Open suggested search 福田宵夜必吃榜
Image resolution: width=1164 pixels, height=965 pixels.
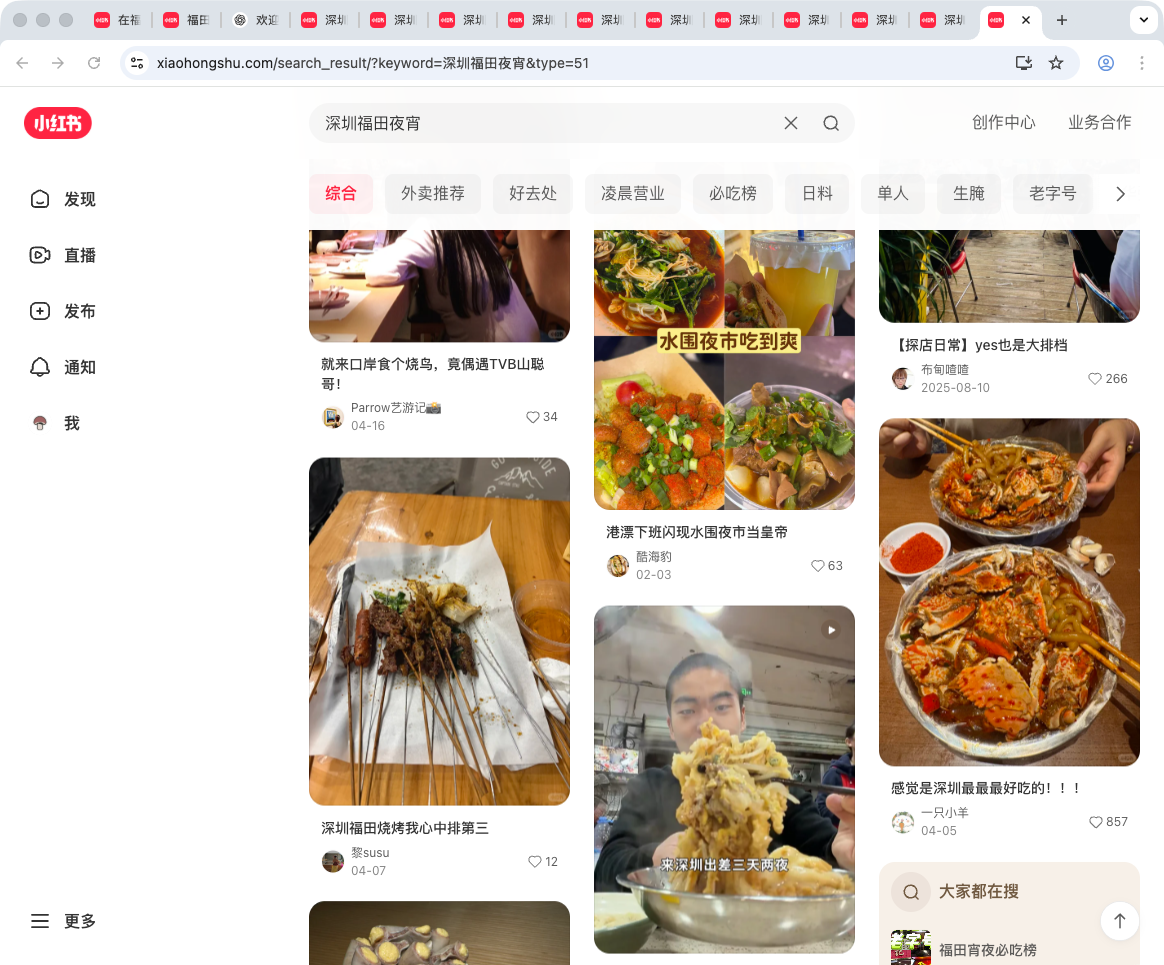(988, 950)
